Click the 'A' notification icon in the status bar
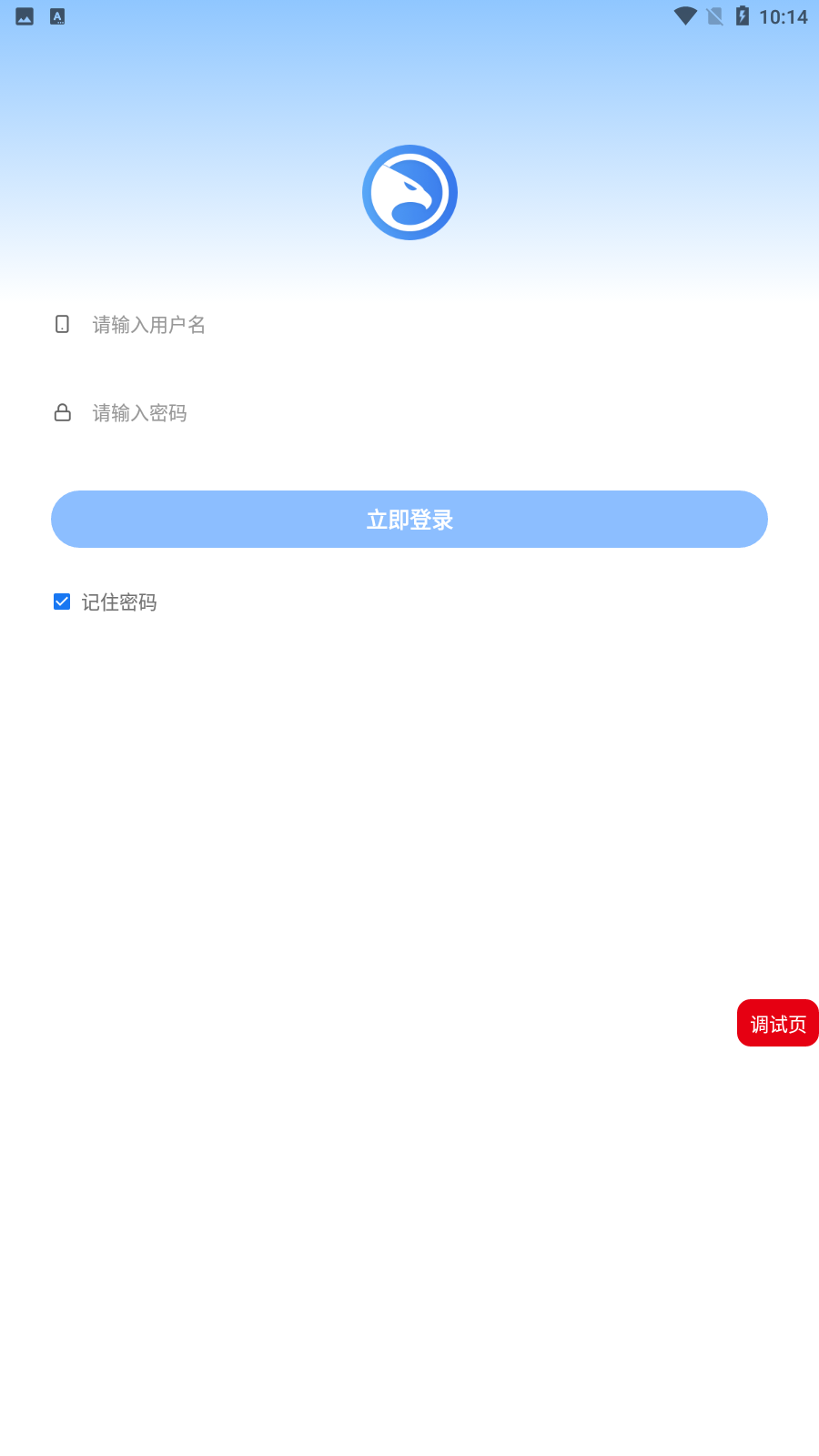The width and height of the screenshot is (819, 1456). (57, 15)
